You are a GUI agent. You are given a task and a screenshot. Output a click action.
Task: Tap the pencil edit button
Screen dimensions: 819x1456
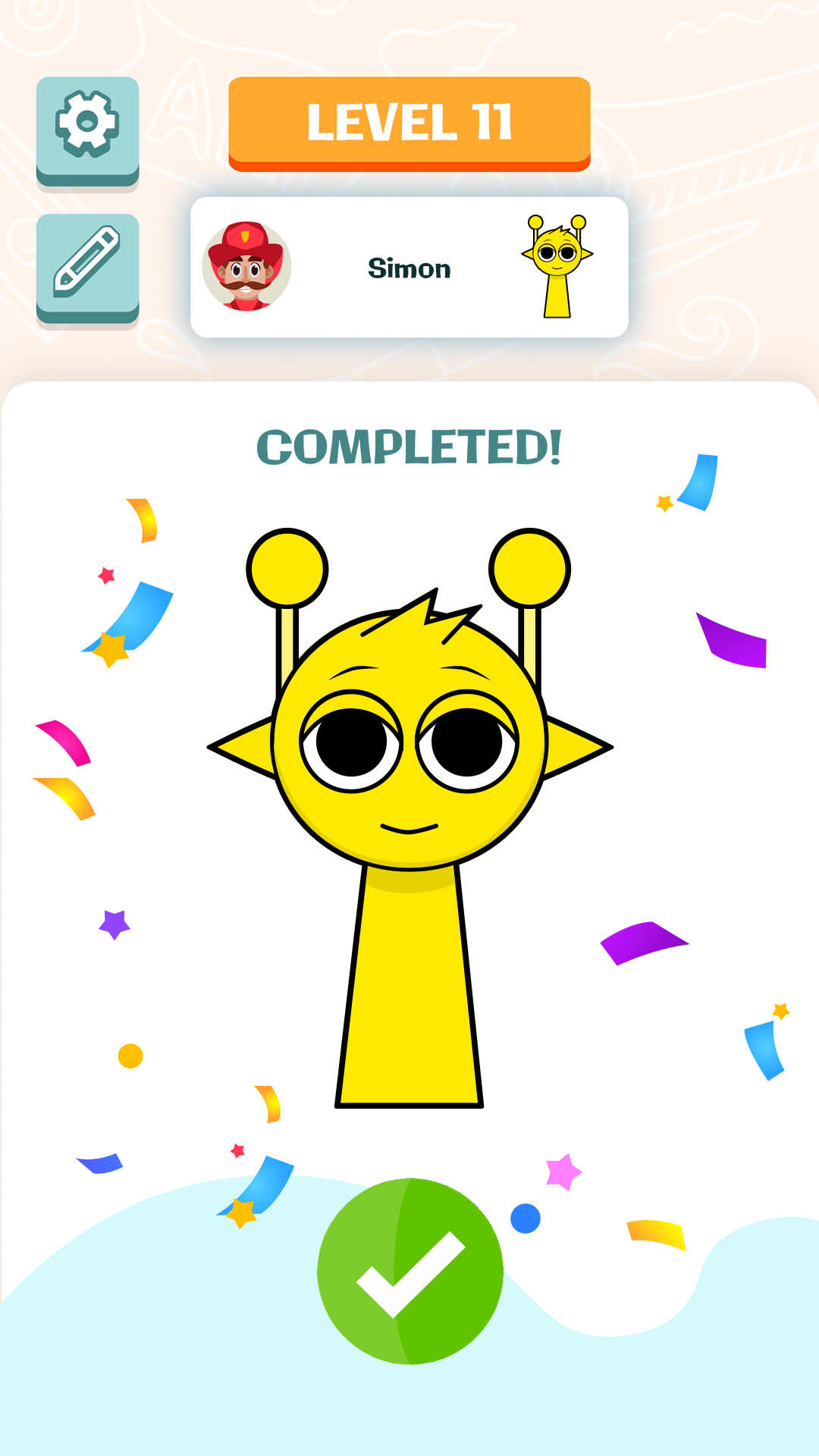pyautogui.click(x=87, y=264)
